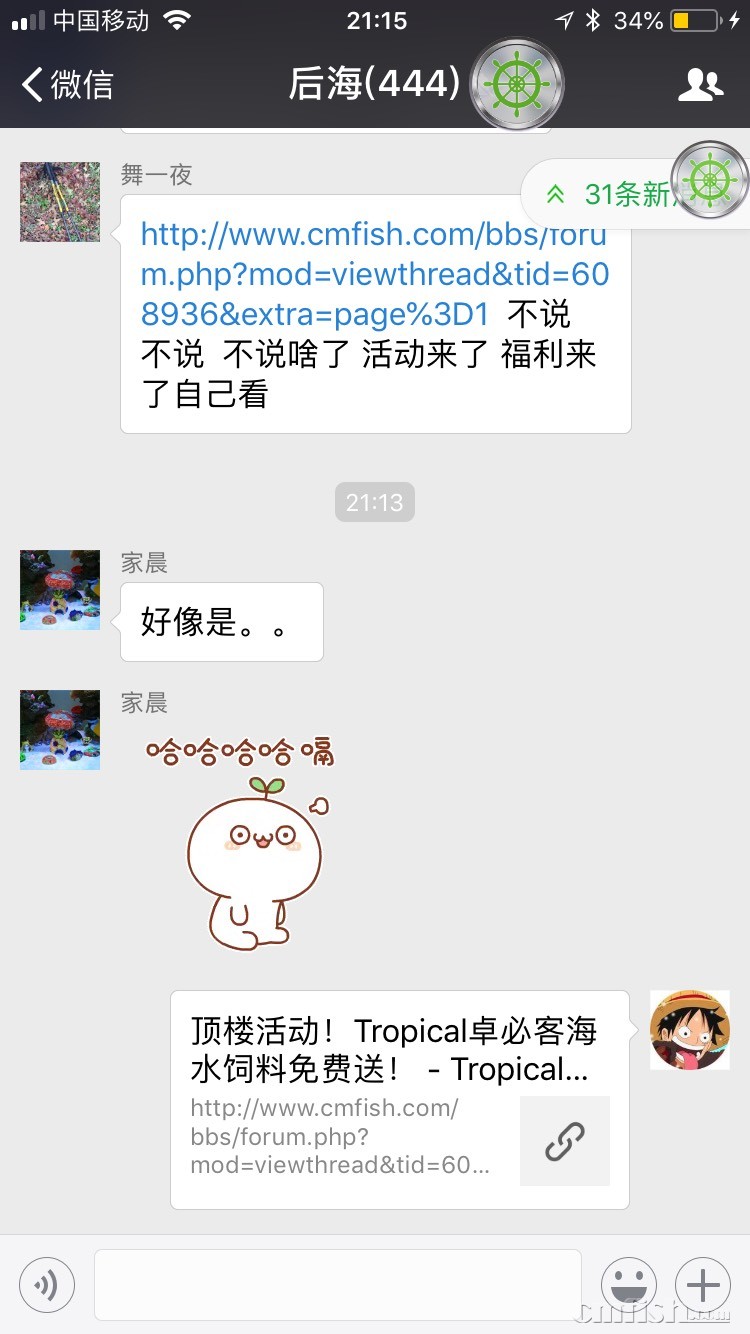Switch to voice message input
750x1334 pixels.
pos(47,1285)
